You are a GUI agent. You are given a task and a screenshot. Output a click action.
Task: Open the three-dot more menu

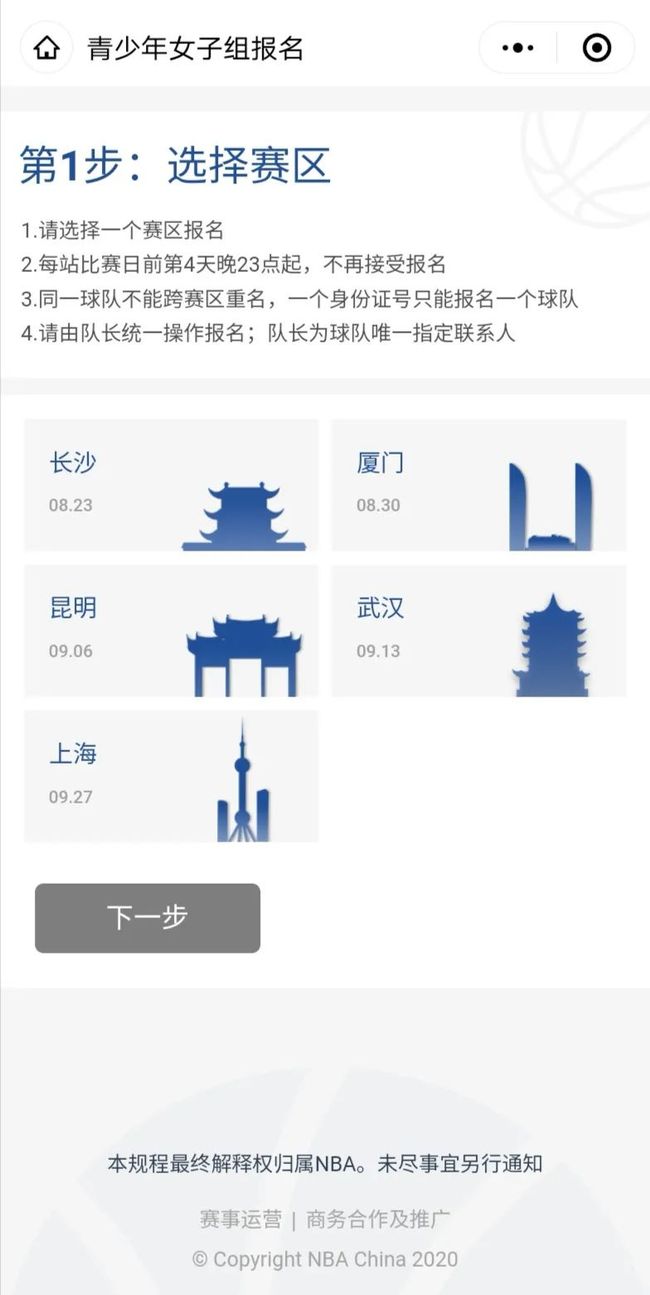pos(517,48)
